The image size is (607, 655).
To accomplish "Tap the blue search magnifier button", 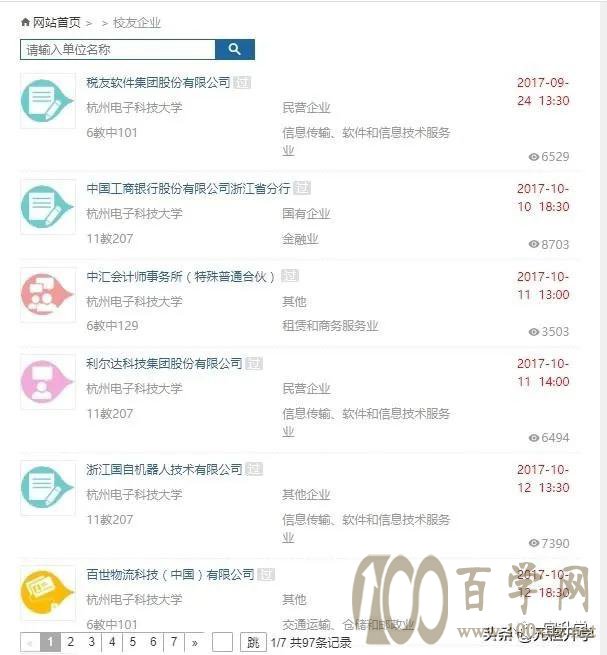I will 235,49.
